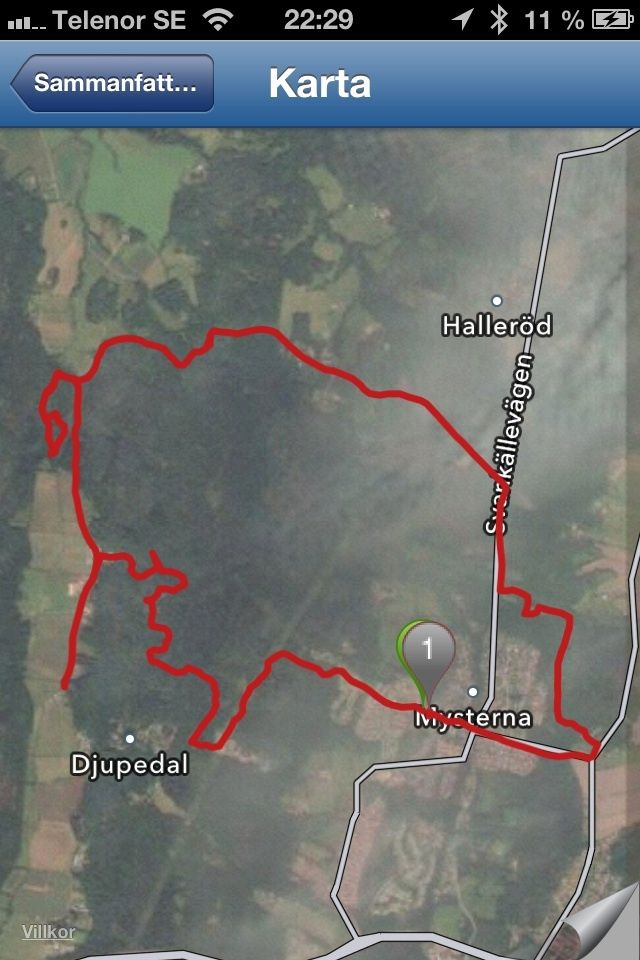The width and height of the screenshot is (640, 960).
Task: Tap the map pin numbered 1
Action: tap(429, 651)
